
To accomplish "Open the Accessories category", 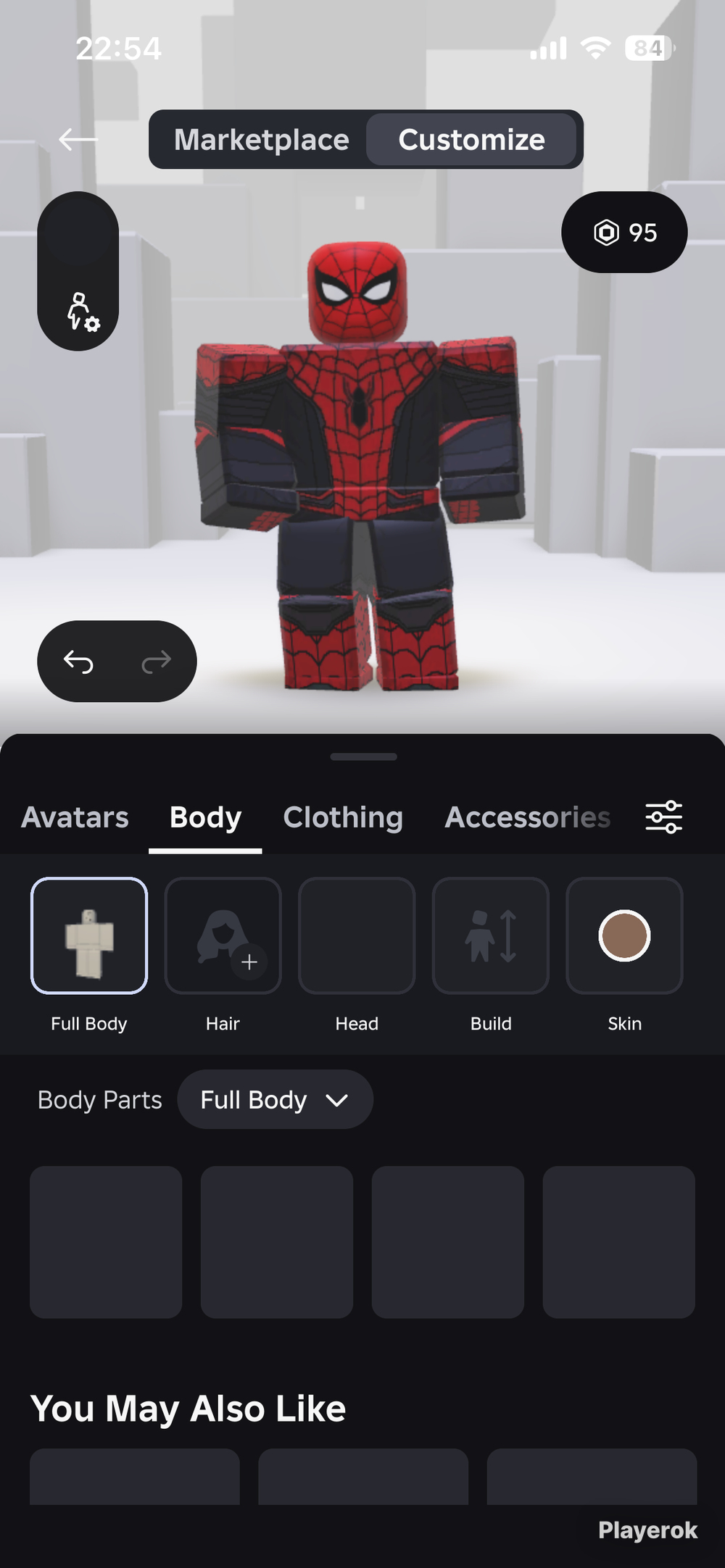I will coord(528,817).
